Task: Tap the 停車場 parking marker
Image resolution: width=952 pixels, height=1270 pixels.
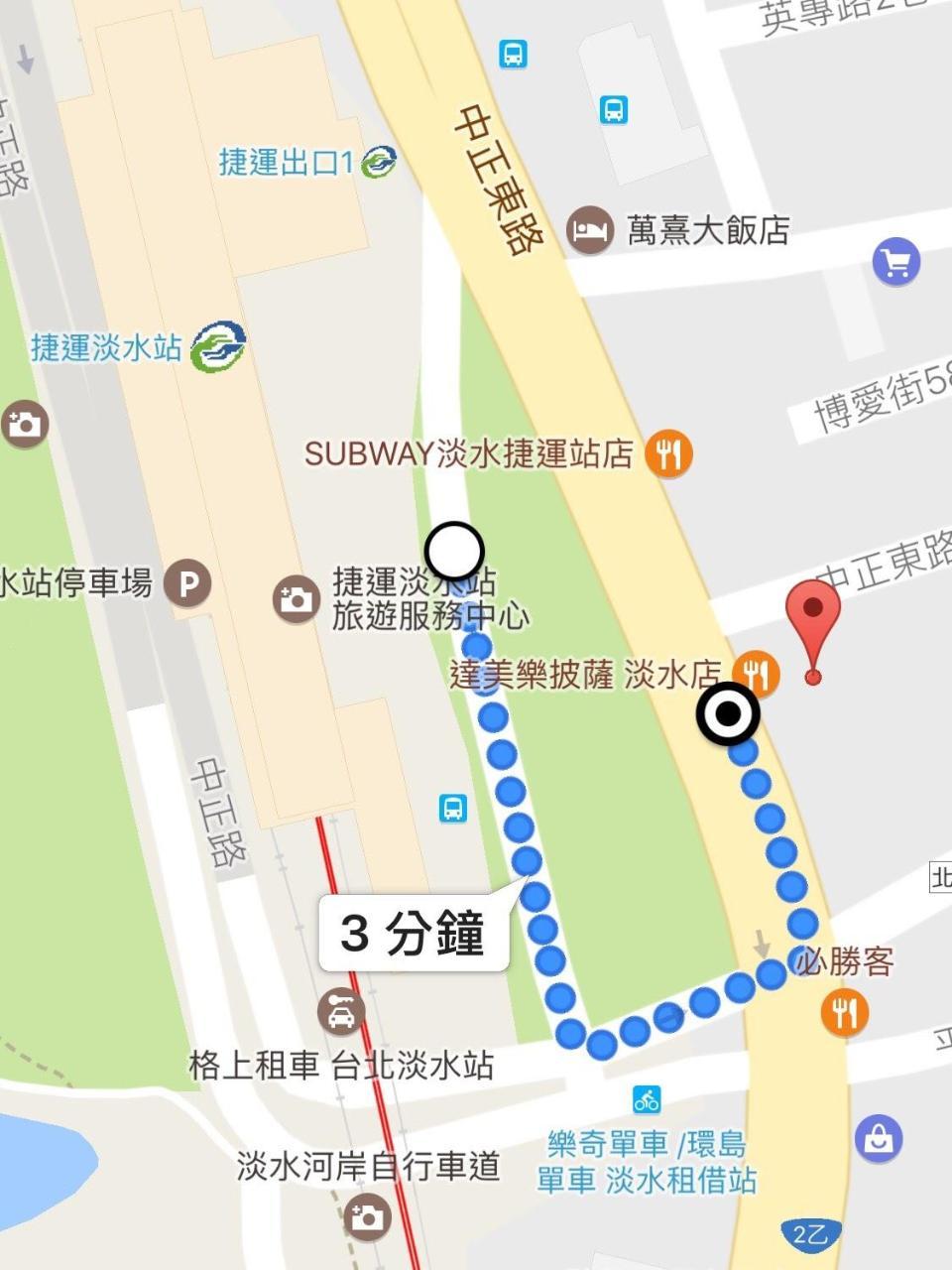Action: (187, 583)
